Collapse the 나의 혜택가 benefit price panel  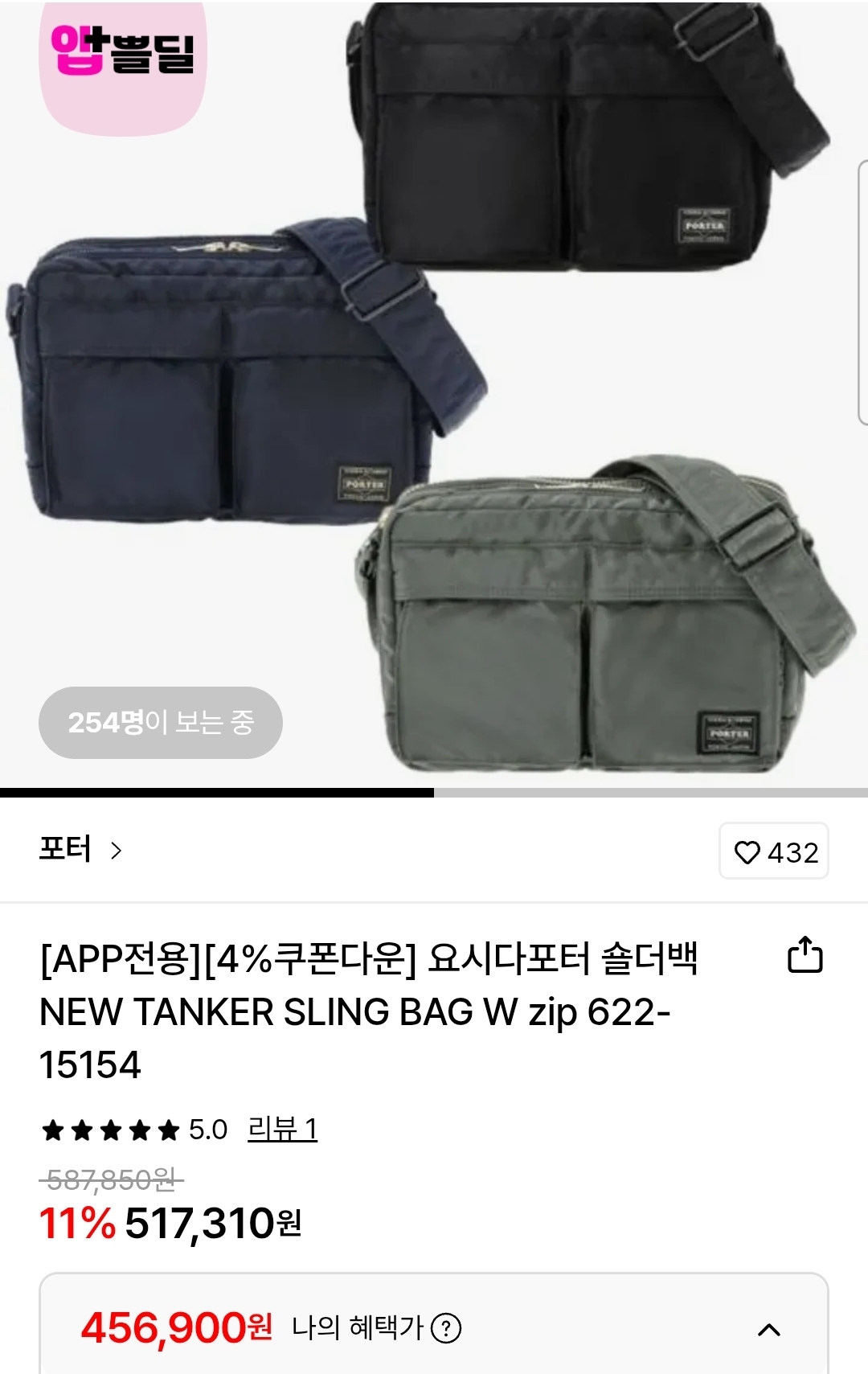coord(768,1330)
